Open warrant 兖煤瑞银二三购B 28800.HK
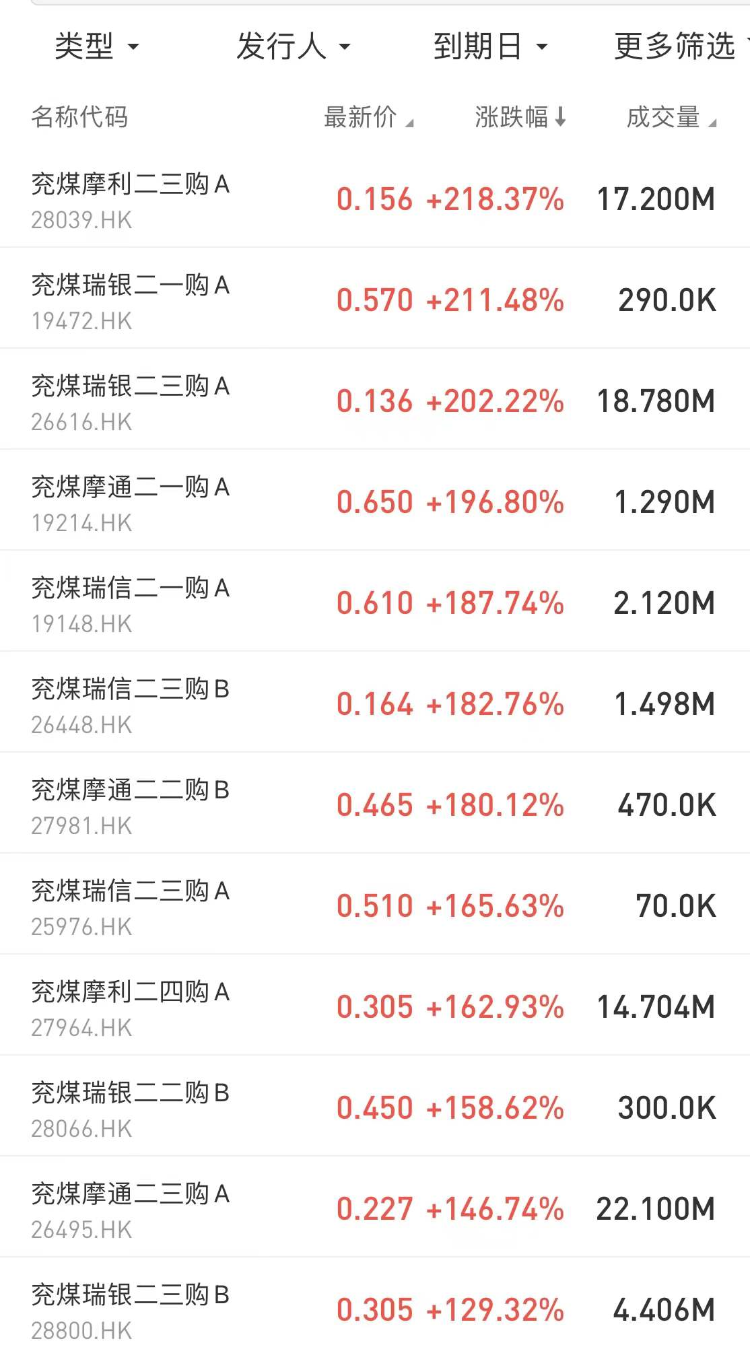Screen dimensions: 750x1347 click(375, 1303)
